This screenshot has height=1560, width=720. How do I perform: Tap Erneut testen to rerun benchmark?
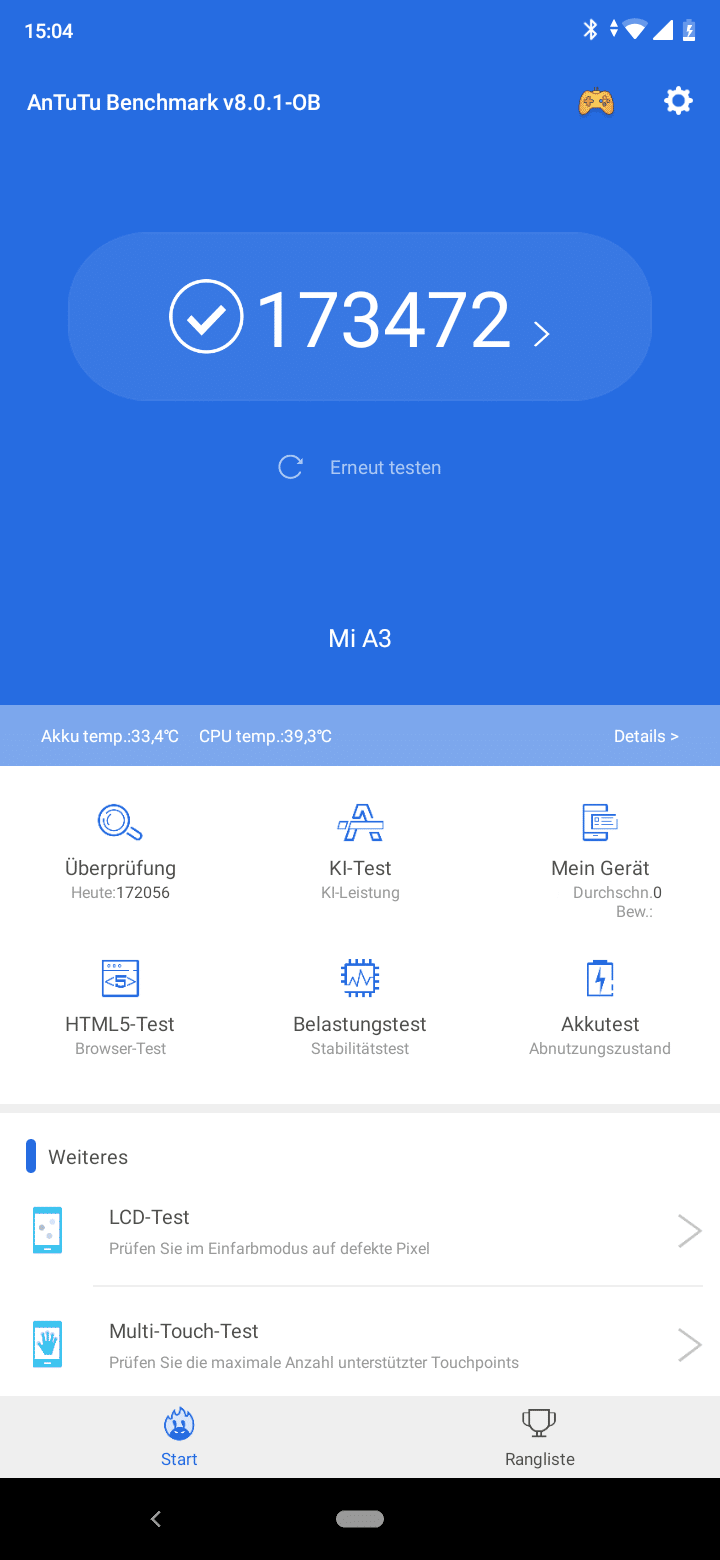click(x=360, y=467)
